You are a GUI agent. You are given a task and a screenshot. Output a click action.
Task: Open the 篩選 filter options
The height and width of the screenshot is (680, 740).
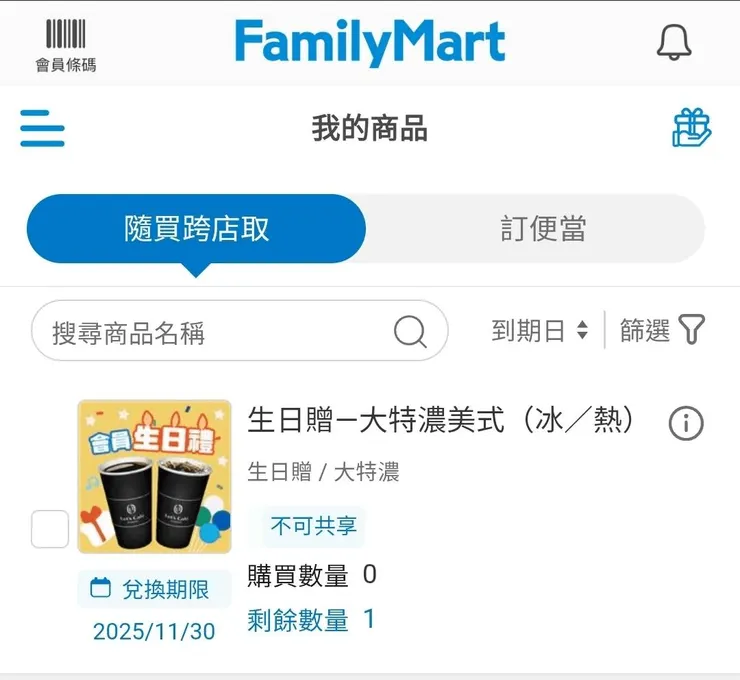click(x=662, y=331)
